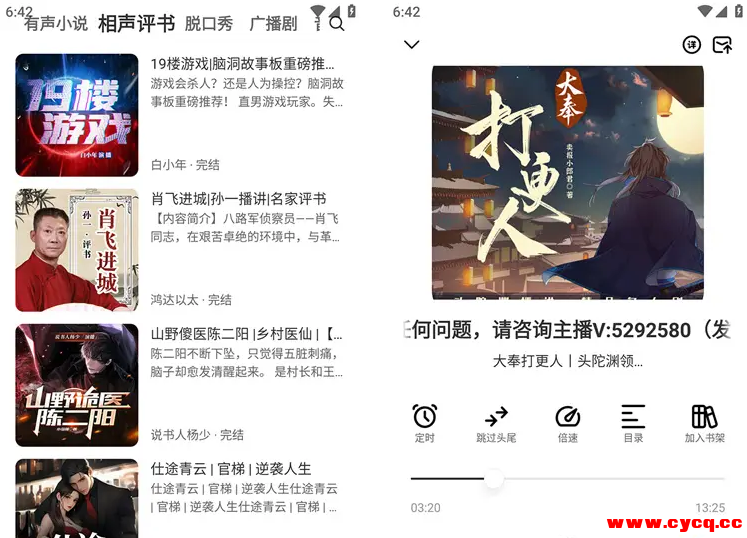Open the search icon in top bar
747x538 pixels.
point(337,24)
